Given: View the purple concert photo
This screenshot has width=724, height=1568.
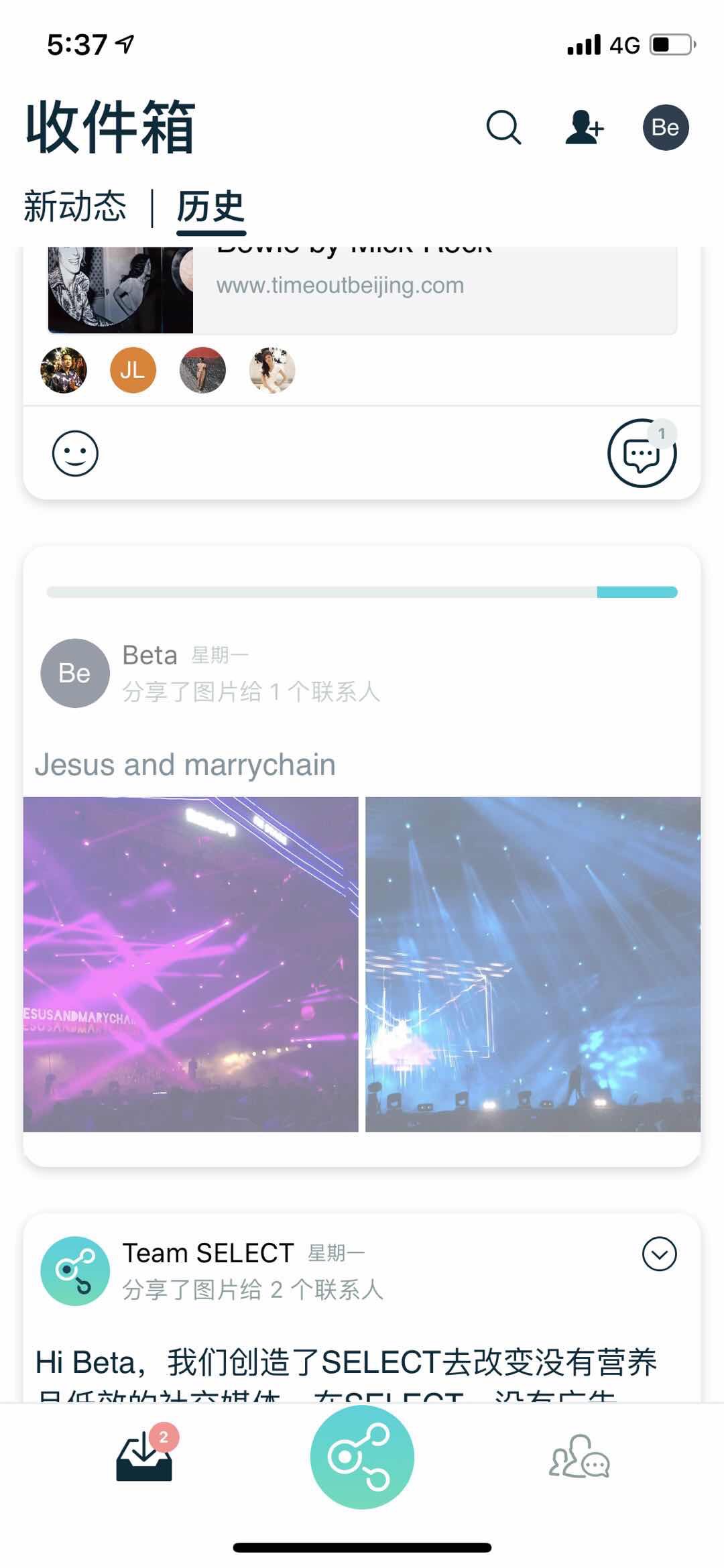Looking at the screenshot, I should 191,964.
